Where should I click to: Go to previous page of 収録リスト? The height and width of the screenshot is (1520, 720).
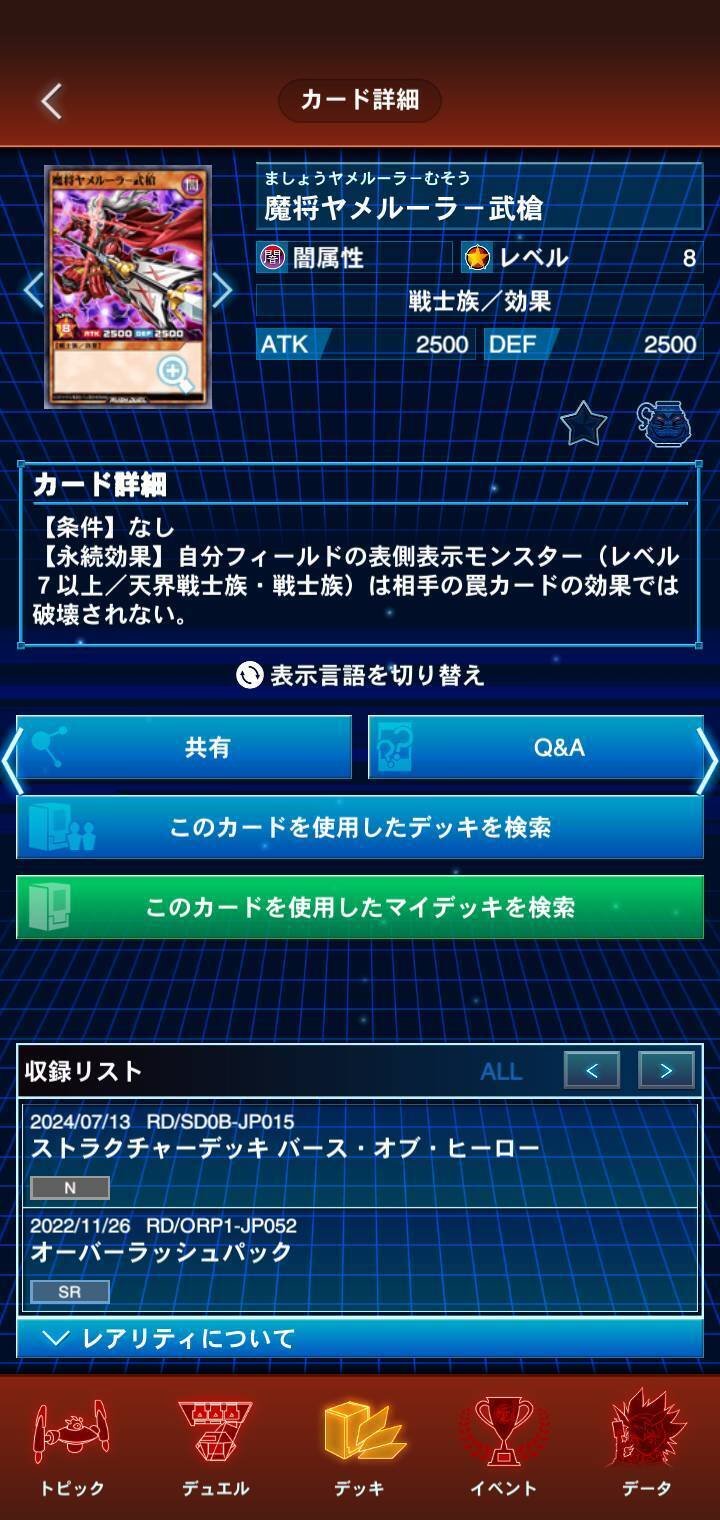pos(592,1070)
